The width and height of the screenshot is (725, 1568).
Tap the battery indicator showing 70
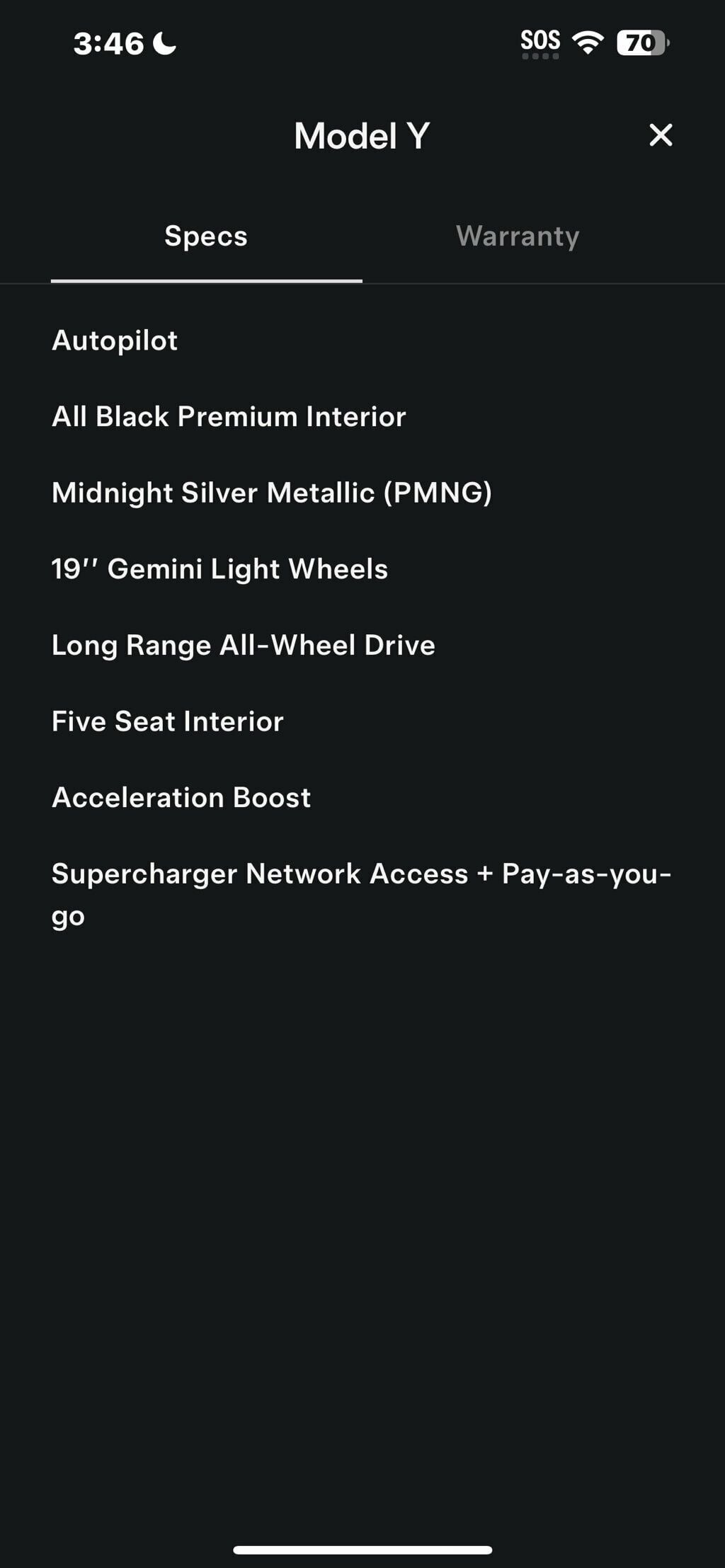(x=639, y=42)
